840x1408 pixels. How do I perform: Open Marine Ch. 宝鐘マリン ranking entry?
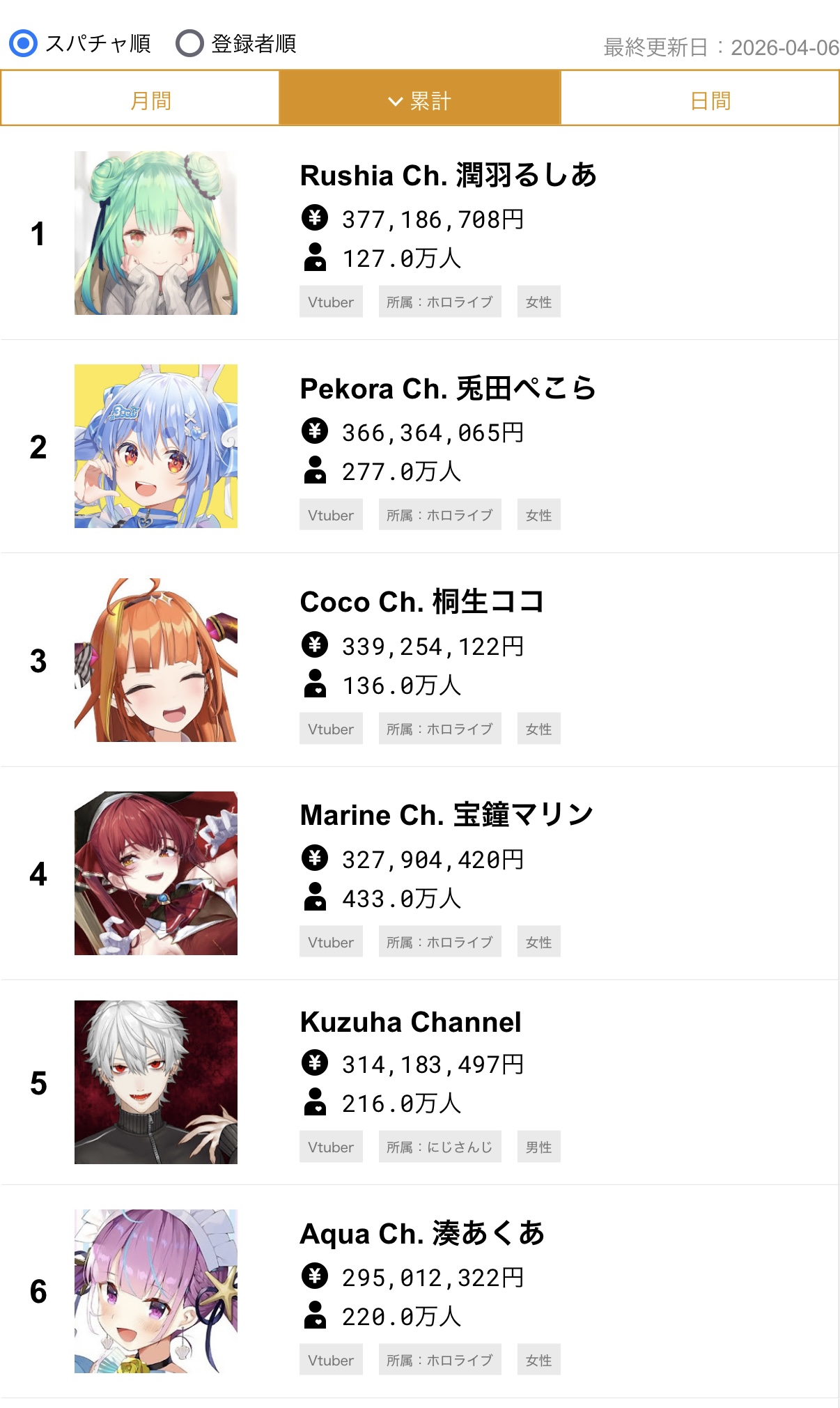tap(446, 815)
